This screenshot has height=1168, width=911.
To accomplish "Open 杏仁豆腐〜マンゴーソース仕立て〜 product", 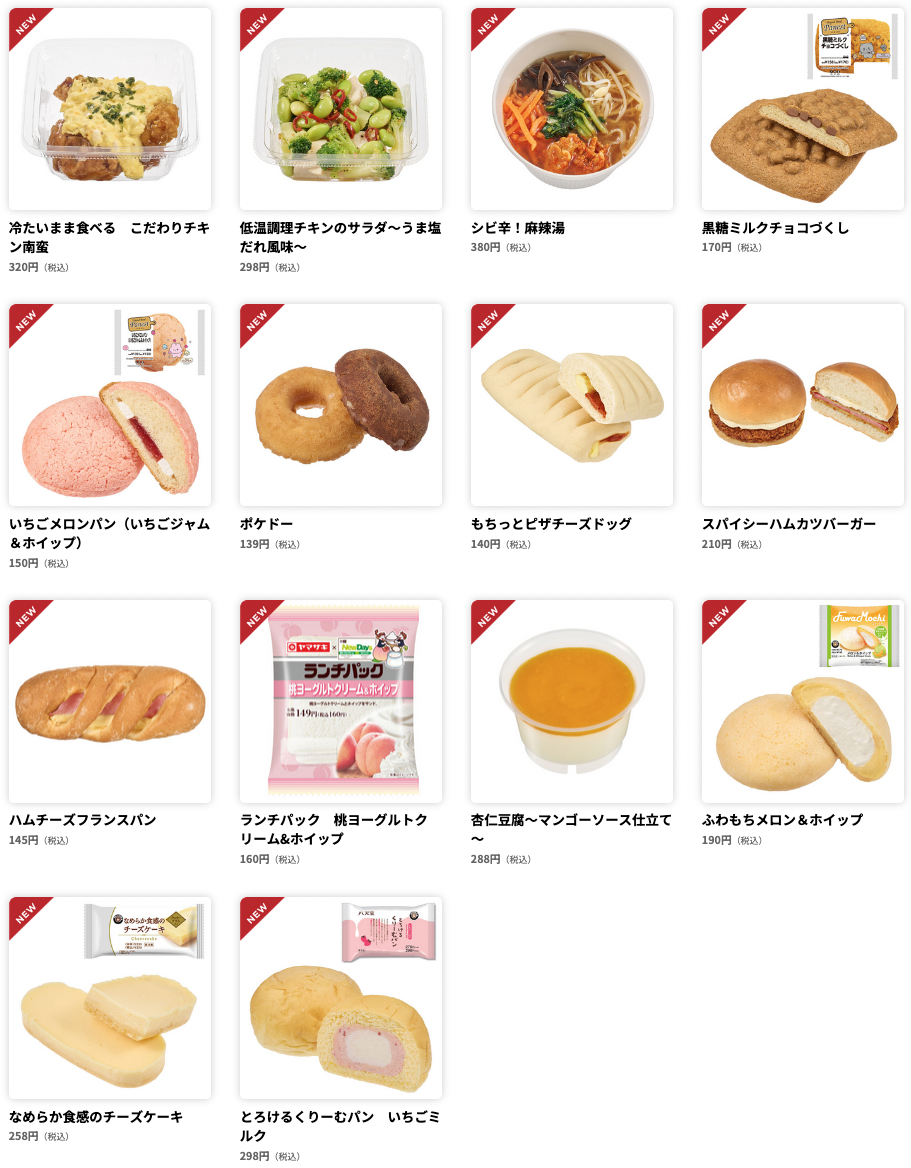I will coord(572,702).
